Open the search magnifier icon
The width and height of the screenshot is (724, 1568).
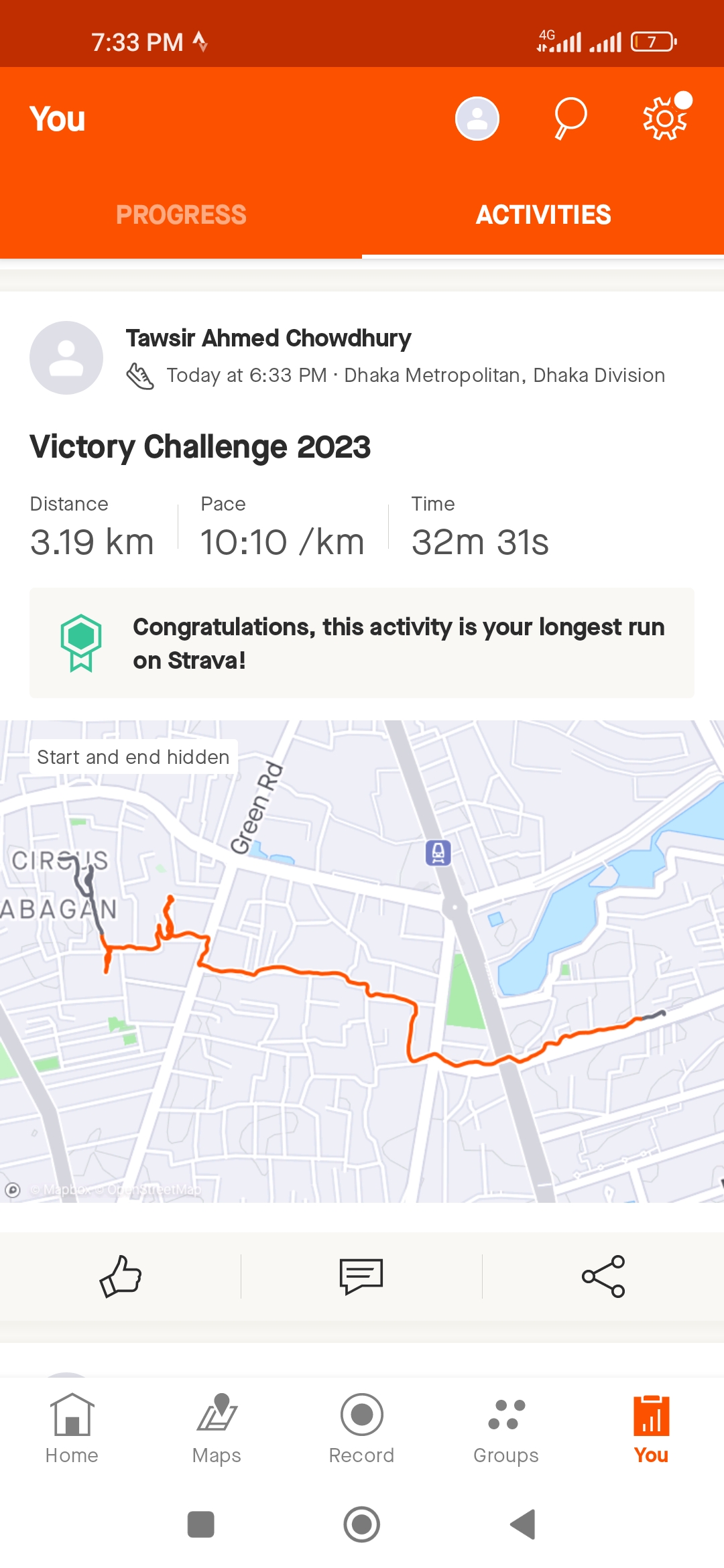(570, 119)
